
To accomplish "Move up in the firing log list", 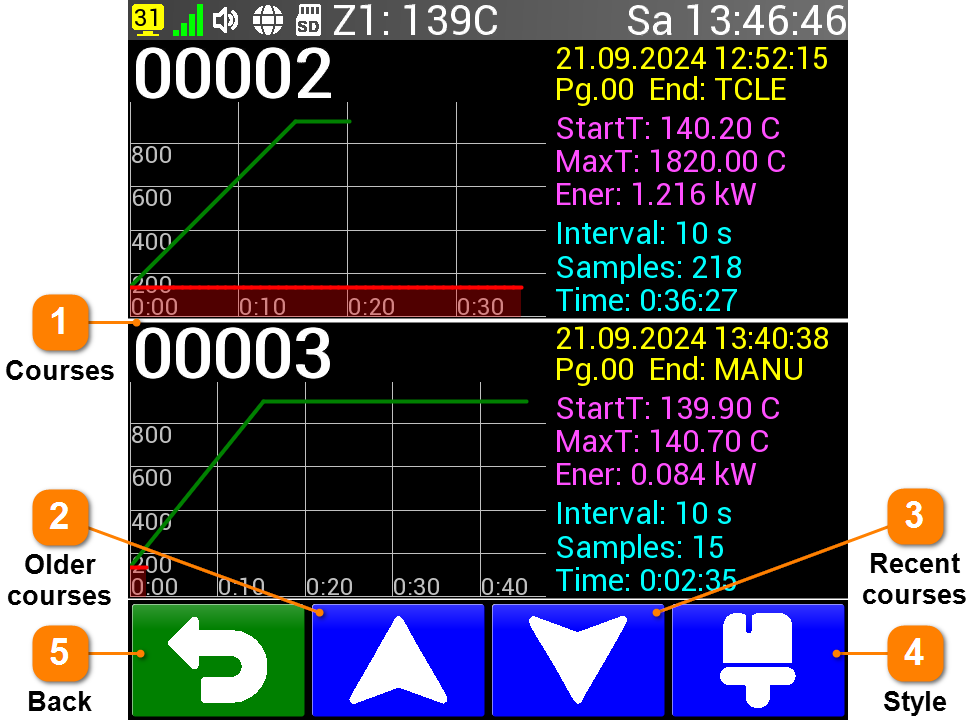I will [398, 660].
